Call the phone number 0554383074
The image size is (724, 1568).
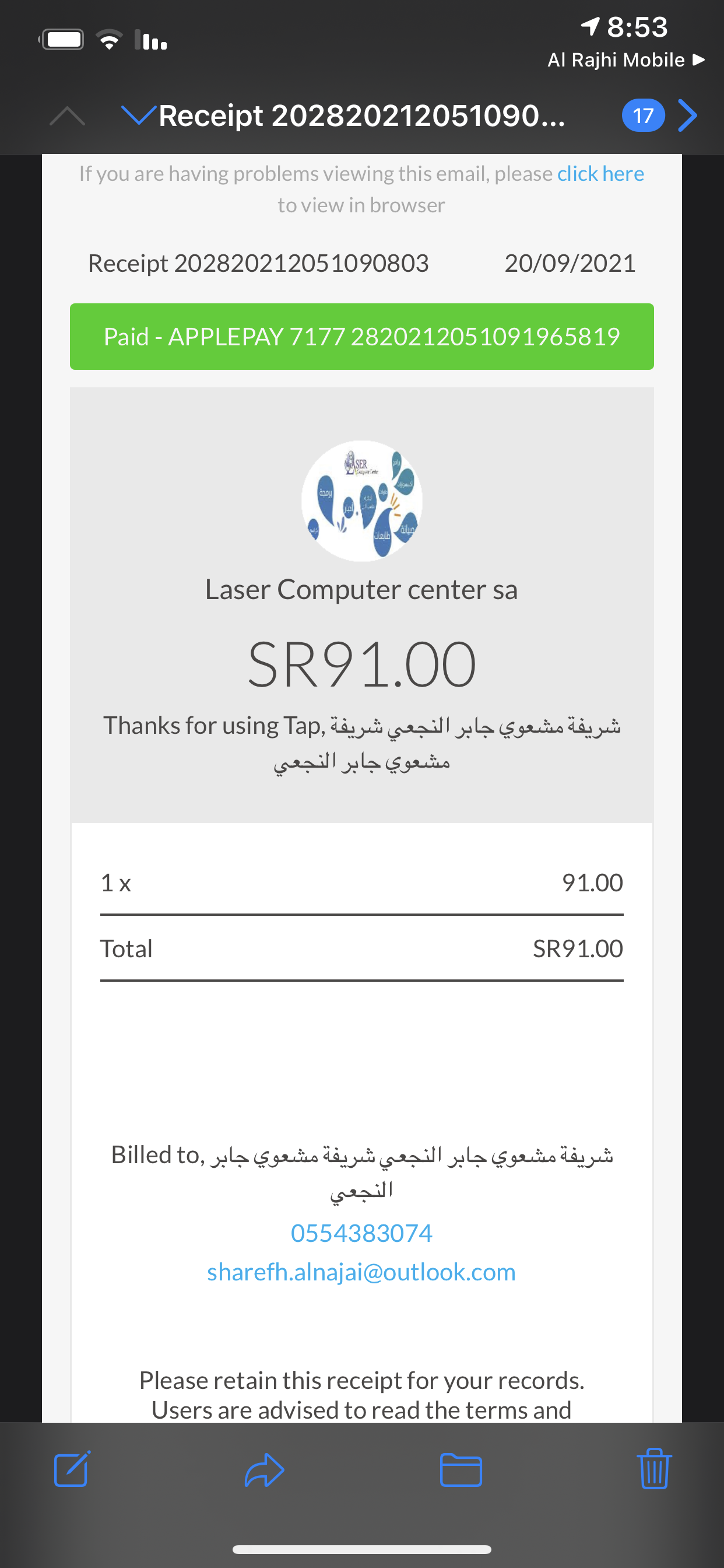click(x=361, y=1233)
